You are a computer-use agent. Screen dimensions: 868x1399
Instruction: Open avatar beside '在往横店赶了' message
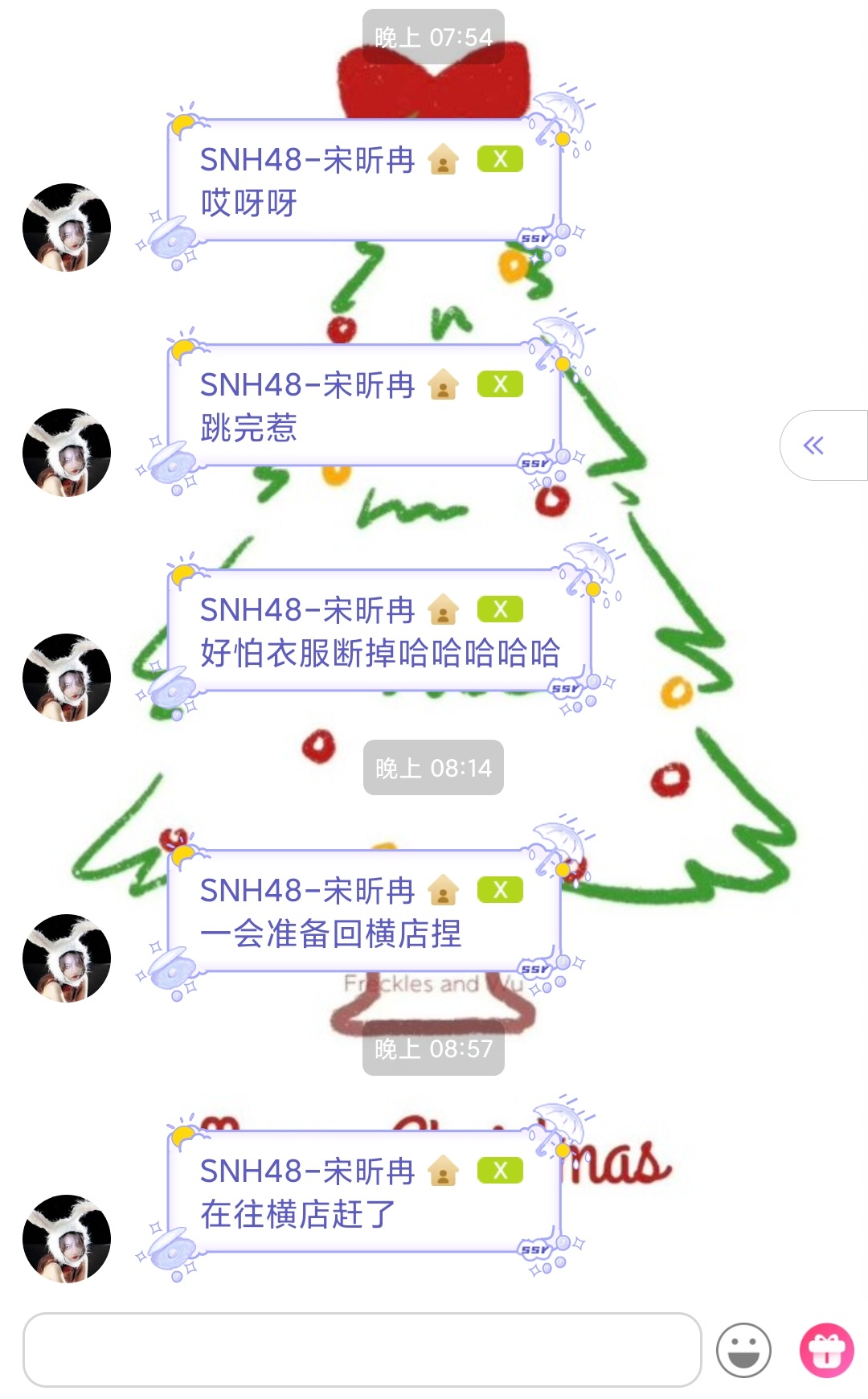point(67,1239)
